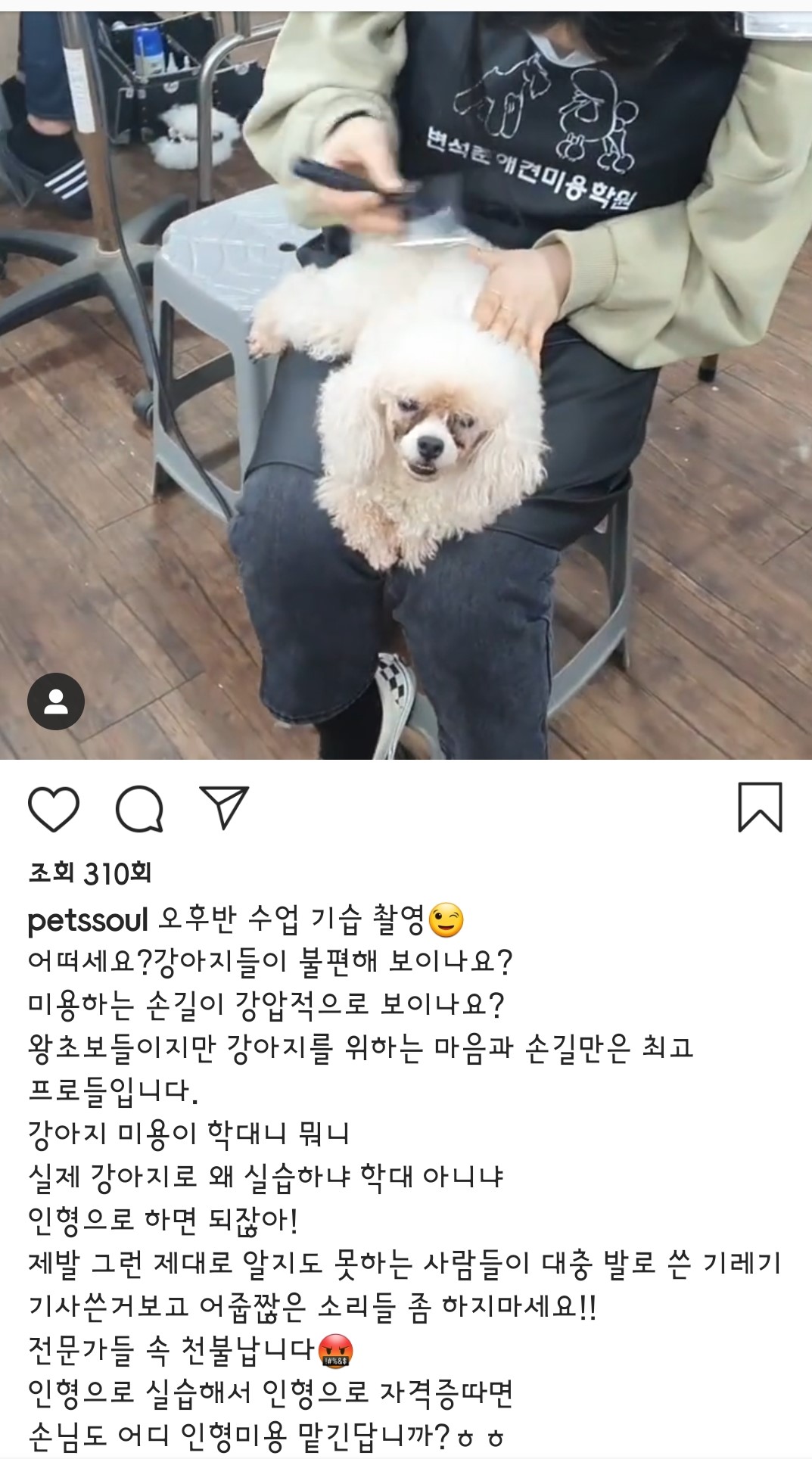This screenshot has height=1459, width=812.
Task: Tap the video to toggle sound
Action: tap(406, 378)
